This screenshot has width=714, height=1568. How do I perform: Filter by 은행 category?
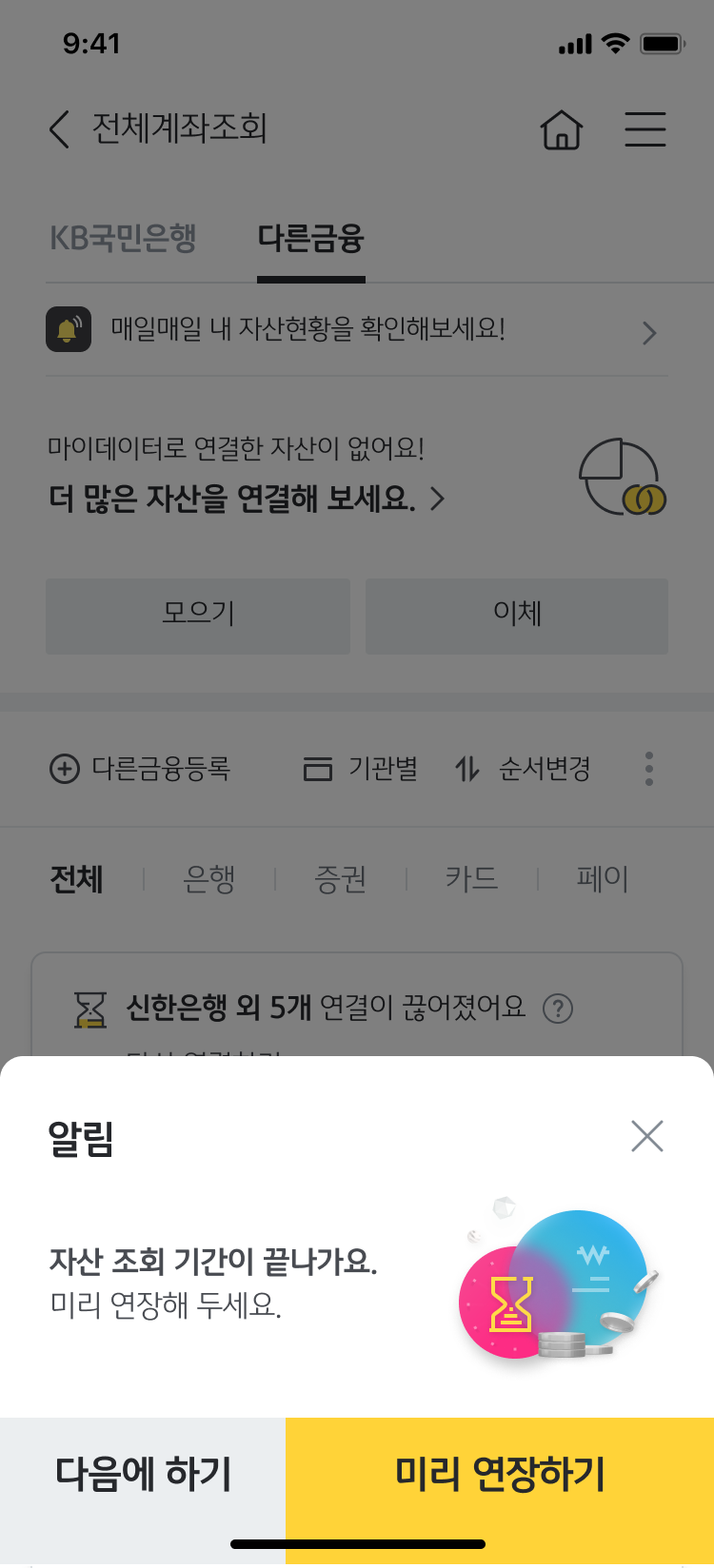click(x=208, y=879)
